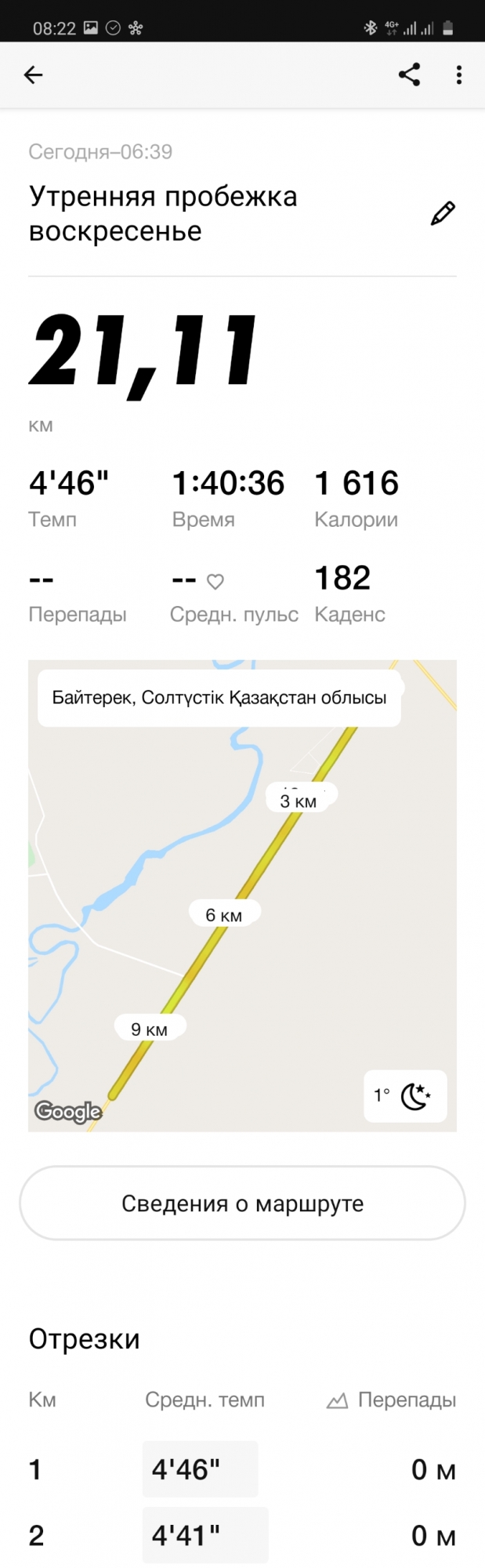Edit the run title with the pencil icon
This screenshot has width=485, height=1568.
coord(443,213)
